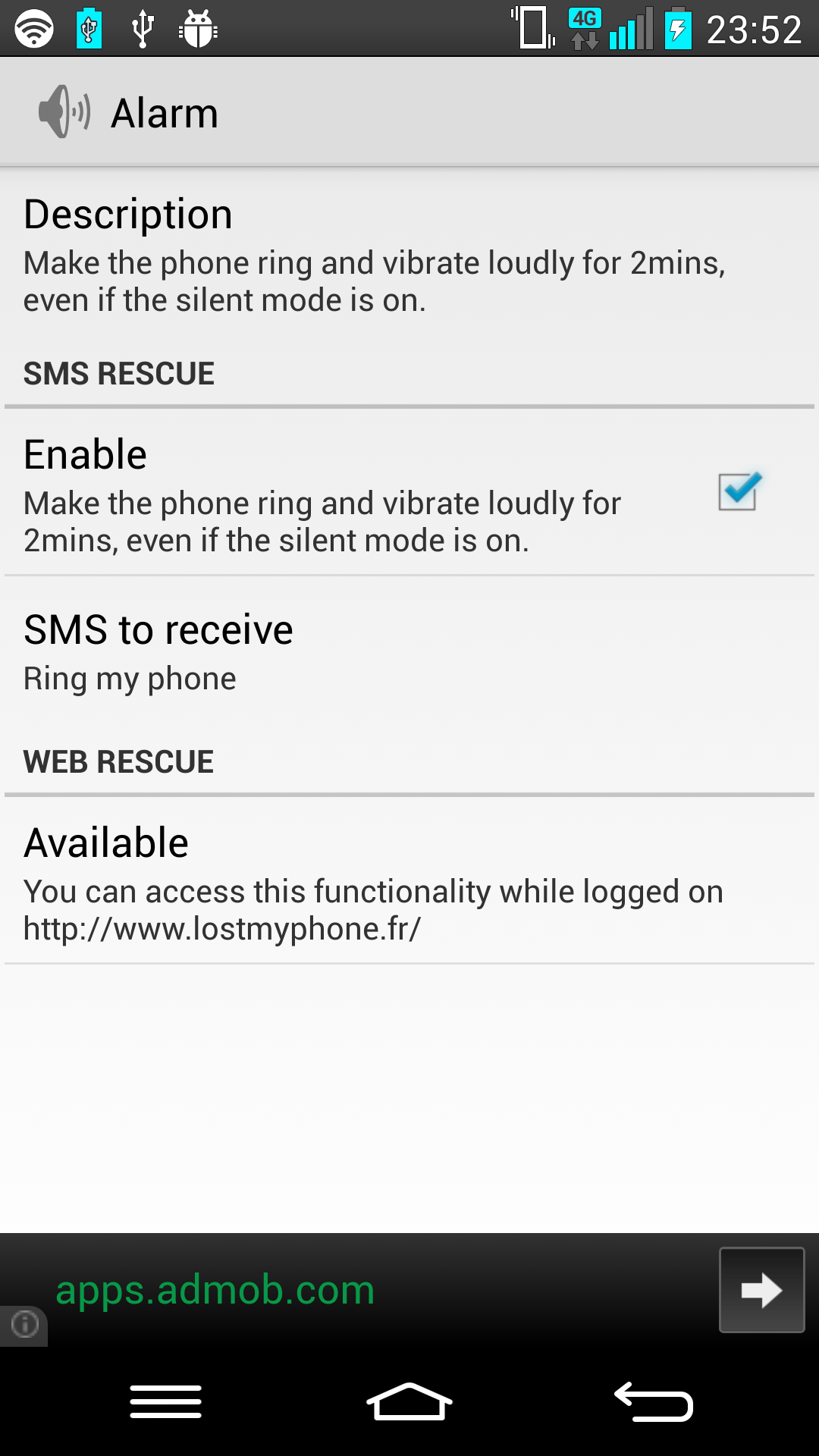
Task: Toggle the SMS rescue Enable checkbox
Action: [738, 492]
